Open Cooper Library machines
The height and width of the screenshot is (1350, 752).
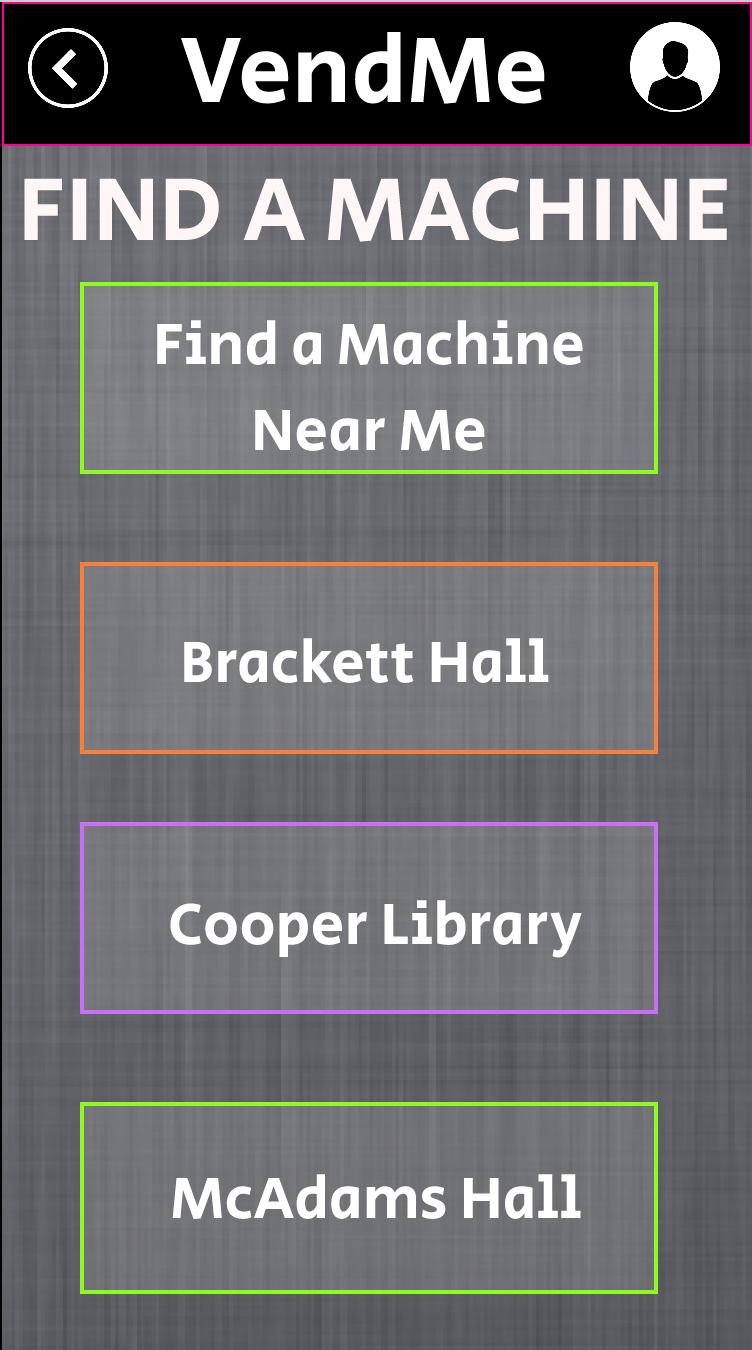[368, 918]
